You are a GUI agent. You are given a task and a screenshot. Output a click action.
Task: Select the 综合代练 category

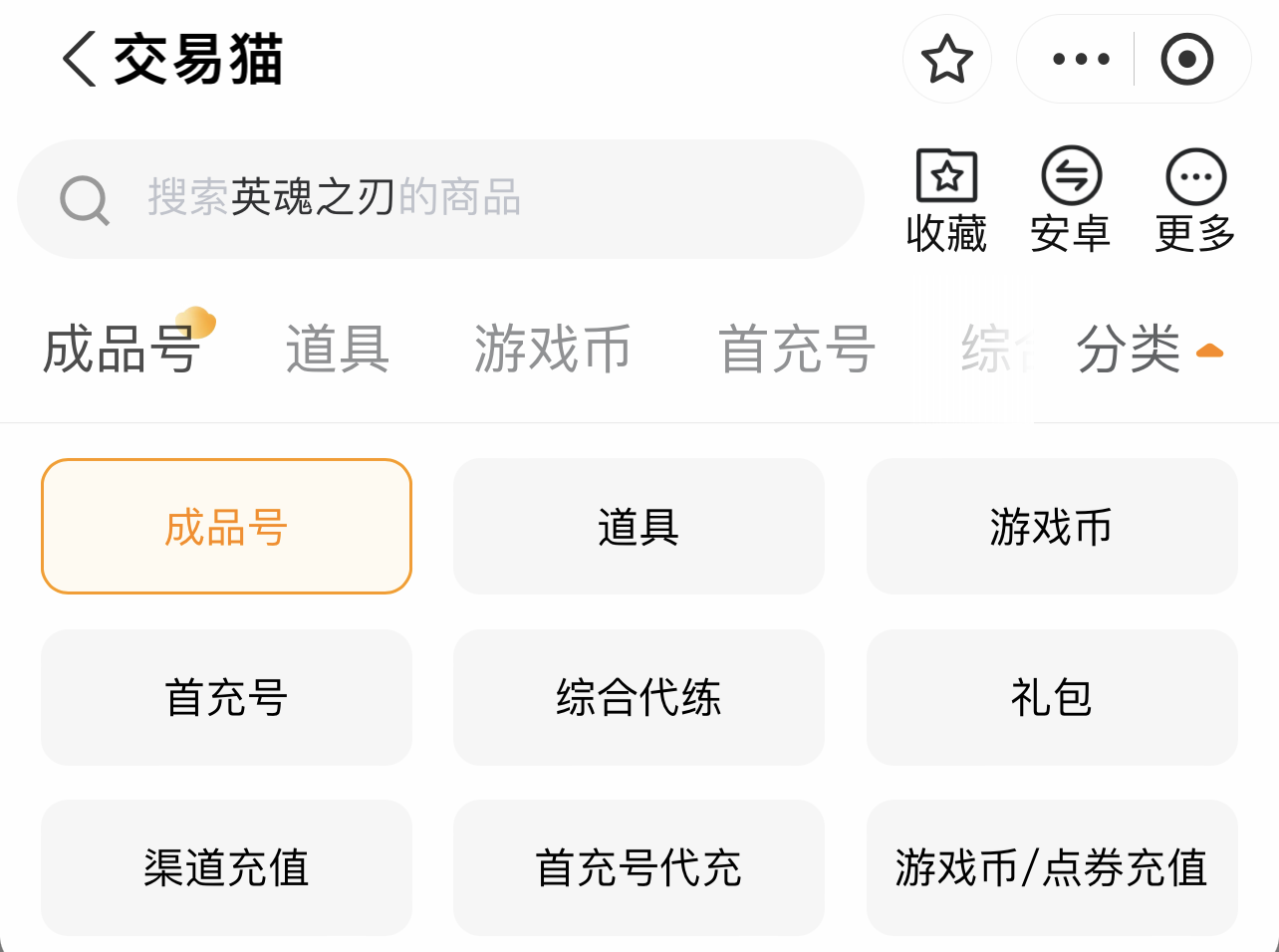point(639,697)
